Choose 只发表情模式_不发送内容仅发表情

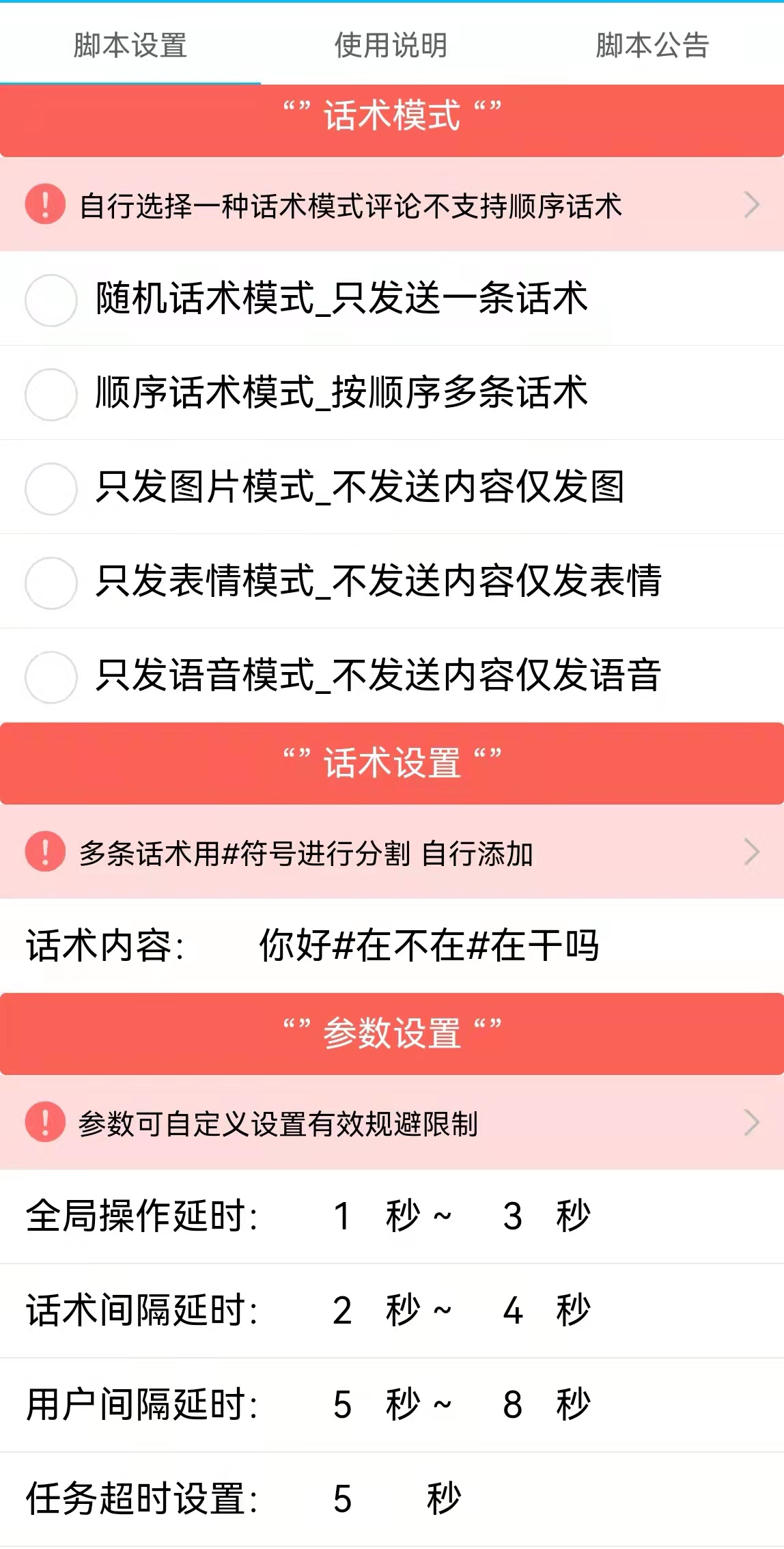coord(392,582)
